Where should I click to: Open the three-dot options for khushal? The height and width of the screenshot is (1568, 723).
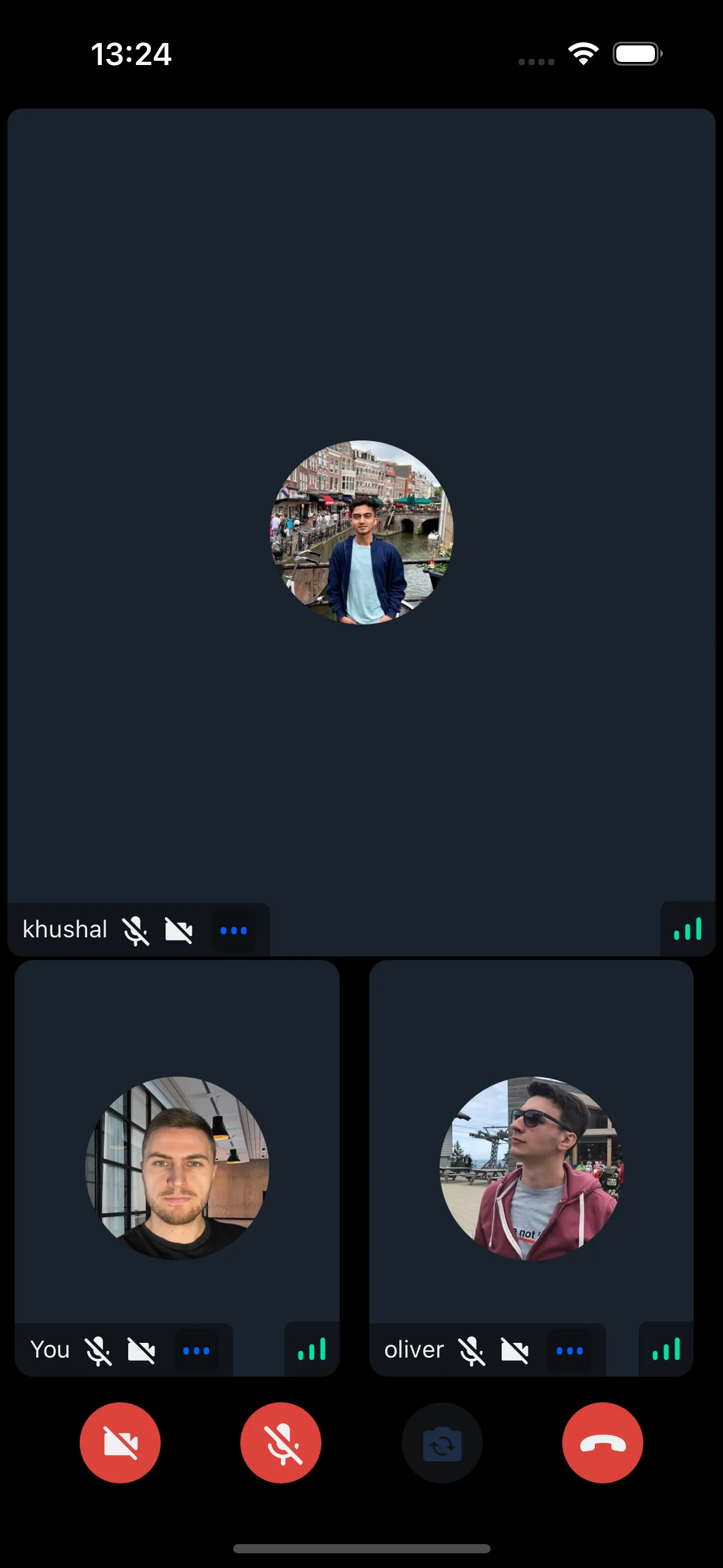[x=233, y=931]
